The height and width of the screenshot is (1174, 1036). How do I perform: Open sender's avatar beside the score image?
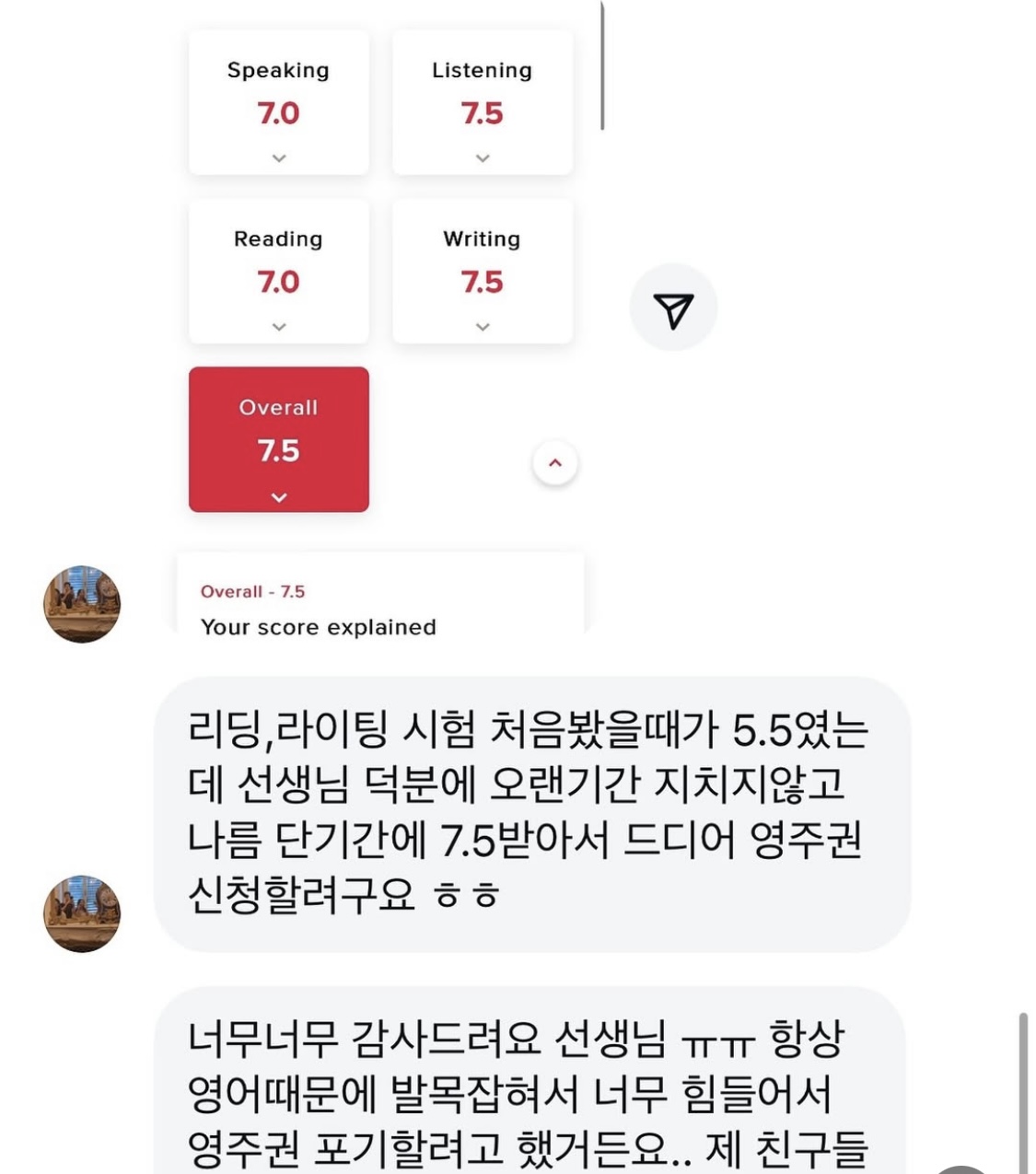82,604
